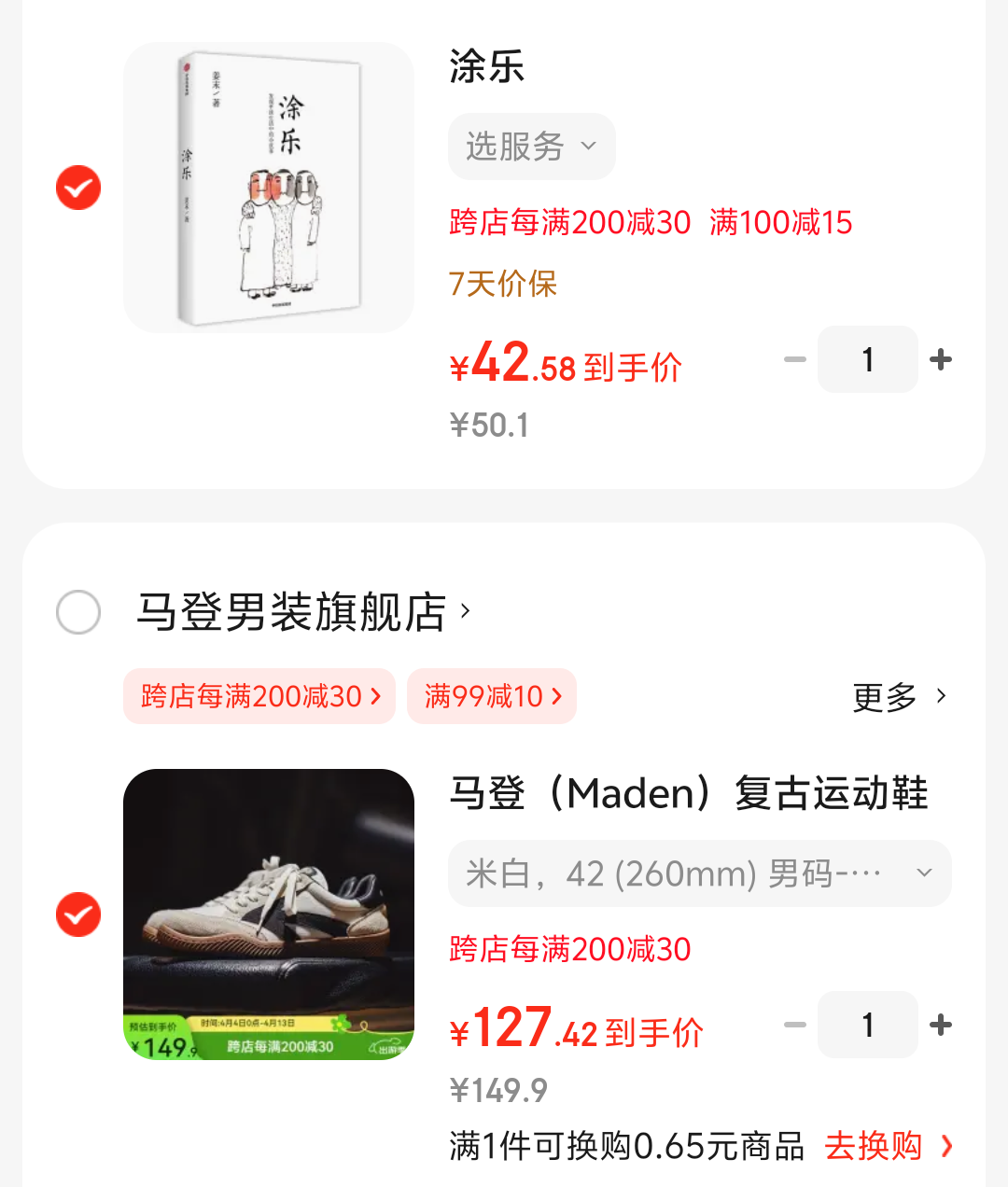
Task: Open the 满100减15 promotion on the book
Action: pyautogui.click(x=782, y=222)
